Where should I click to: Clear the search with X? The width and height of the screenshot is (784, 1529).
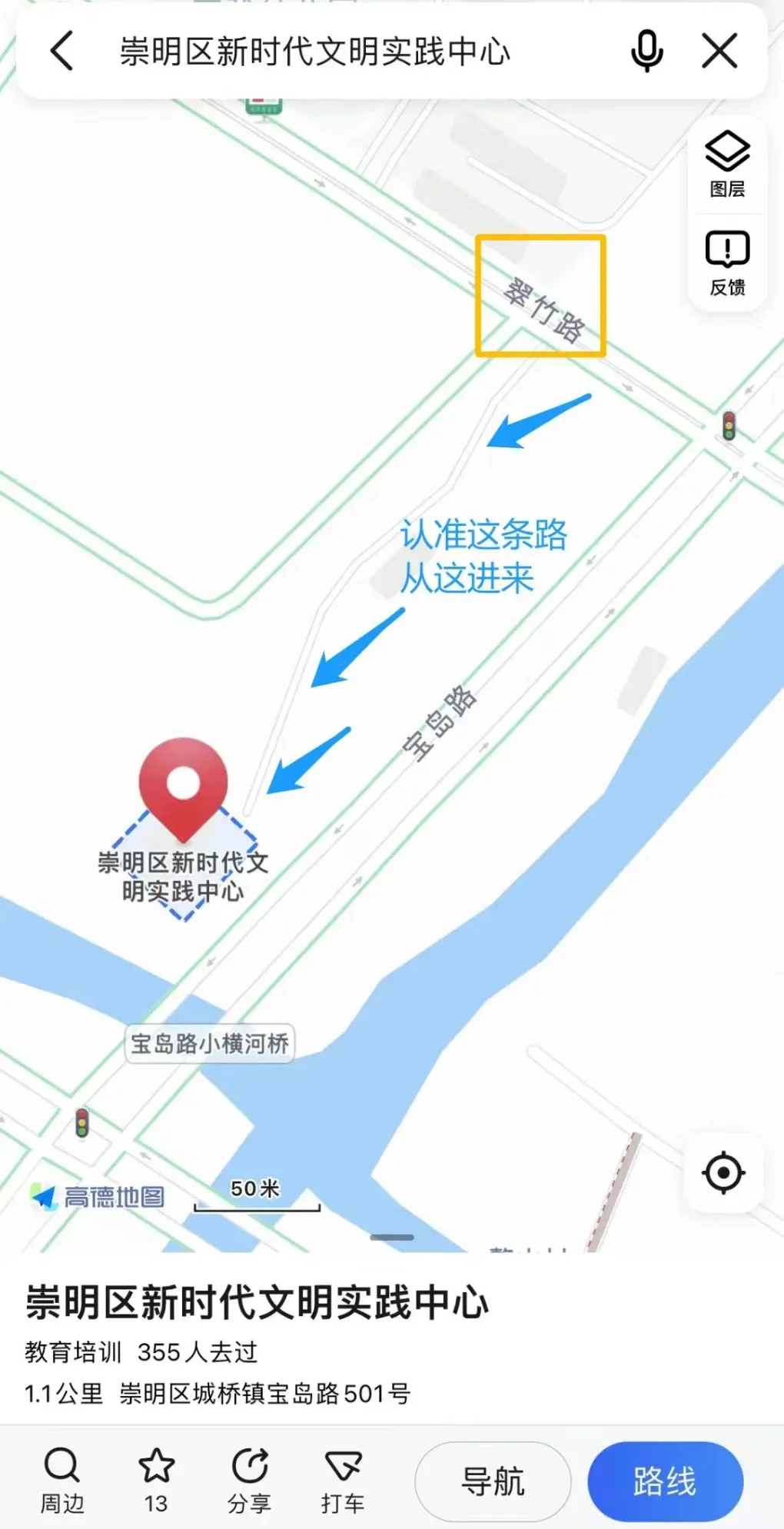(x=720, y=52)
